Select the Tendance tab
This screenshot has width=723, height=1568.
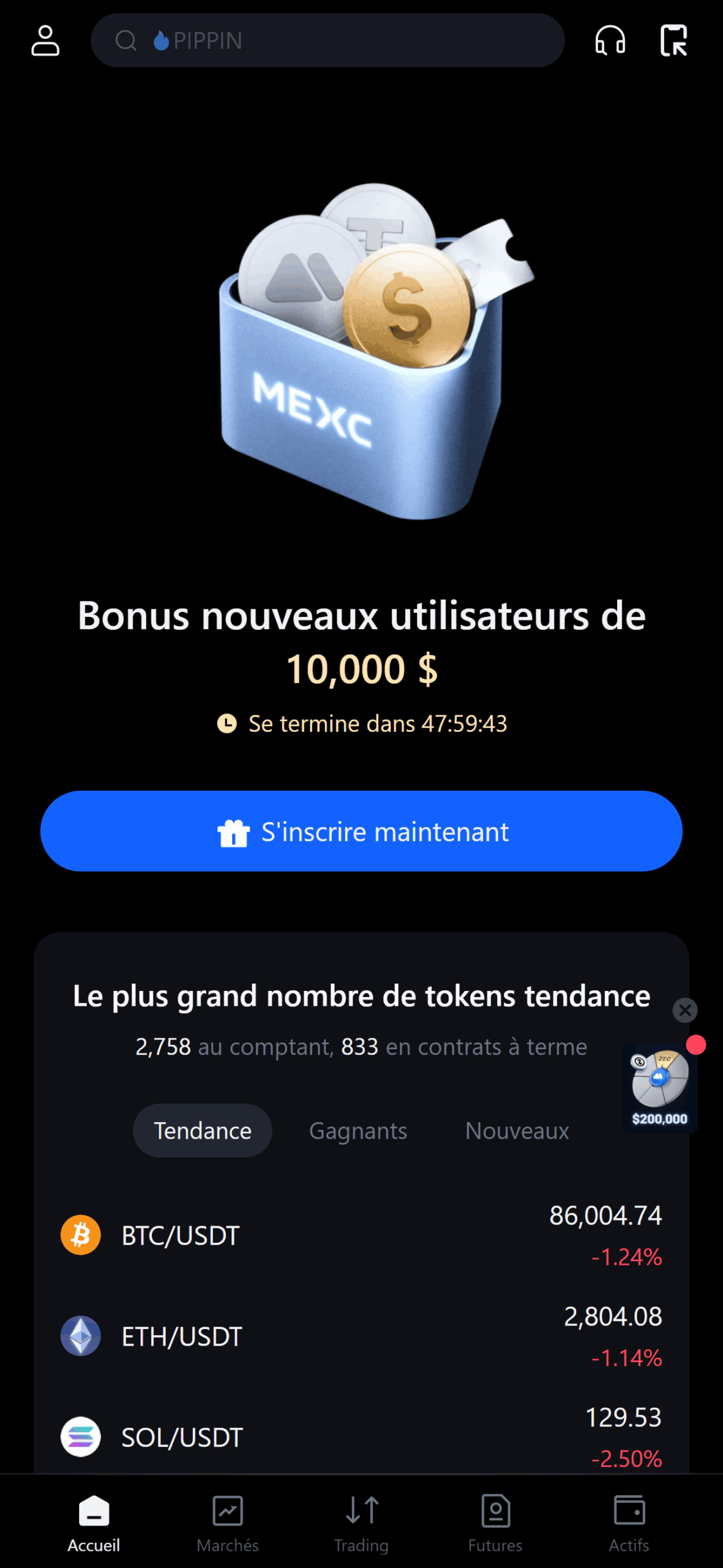pos(202,1131)
